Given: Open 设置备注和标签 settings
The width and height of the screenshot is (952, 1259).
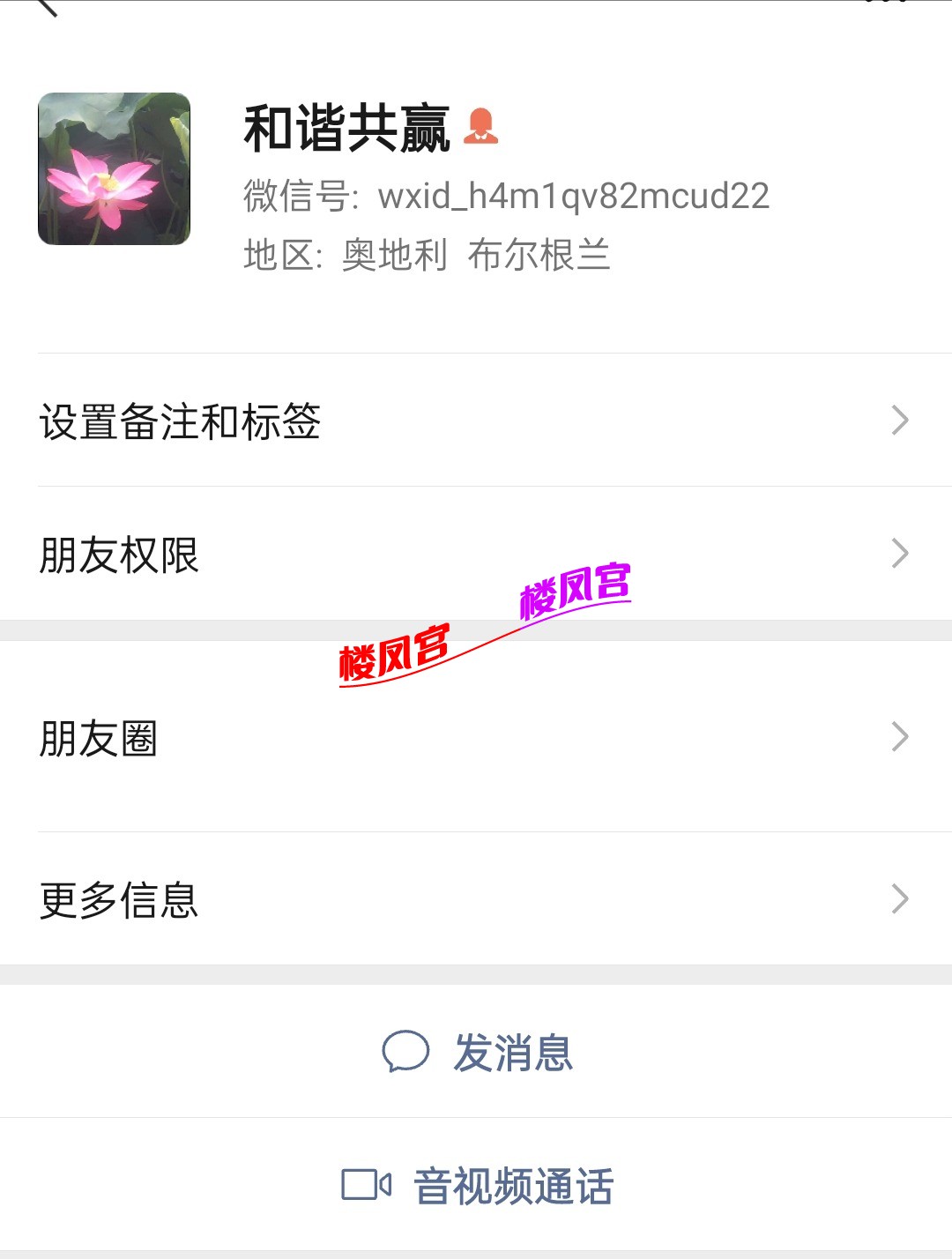Looking at the screenshot, I should 476,421.
